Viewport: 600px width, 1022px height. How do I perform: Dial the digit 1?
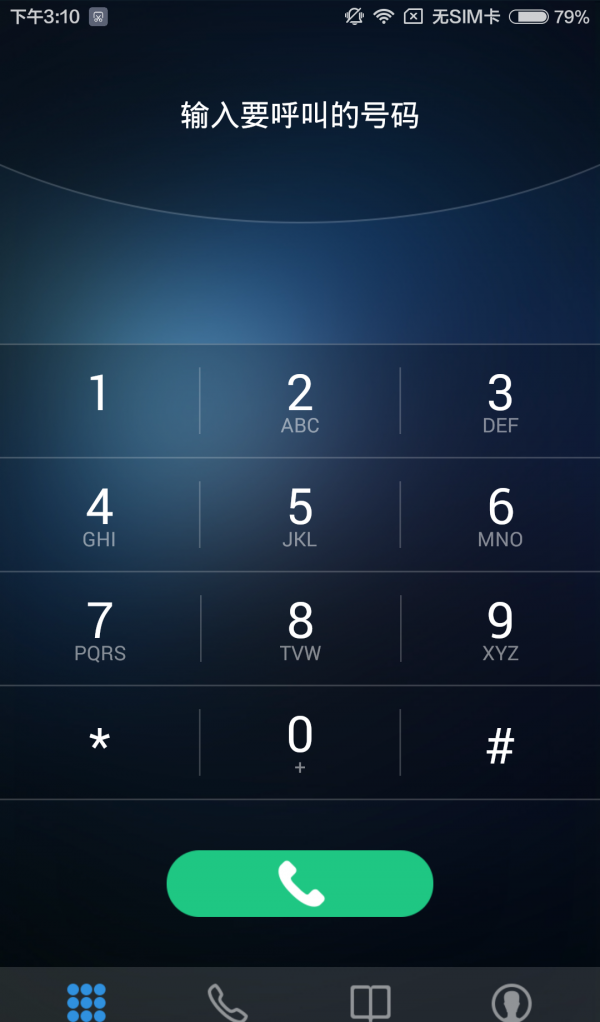coord(99,400)
